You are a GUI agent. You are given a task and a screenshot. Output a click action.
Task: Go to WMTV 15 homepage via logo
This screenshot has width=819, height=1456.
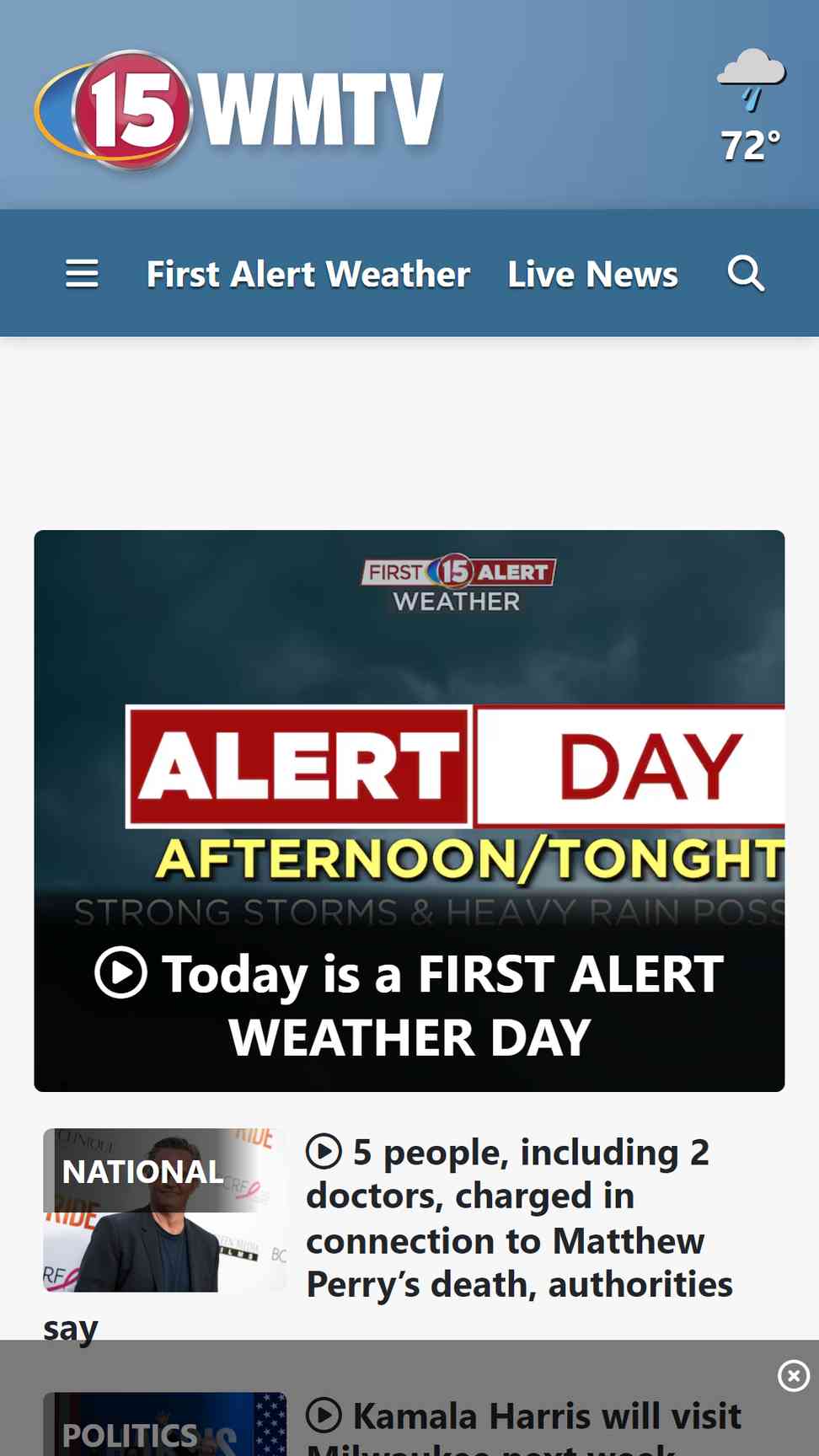239,110
